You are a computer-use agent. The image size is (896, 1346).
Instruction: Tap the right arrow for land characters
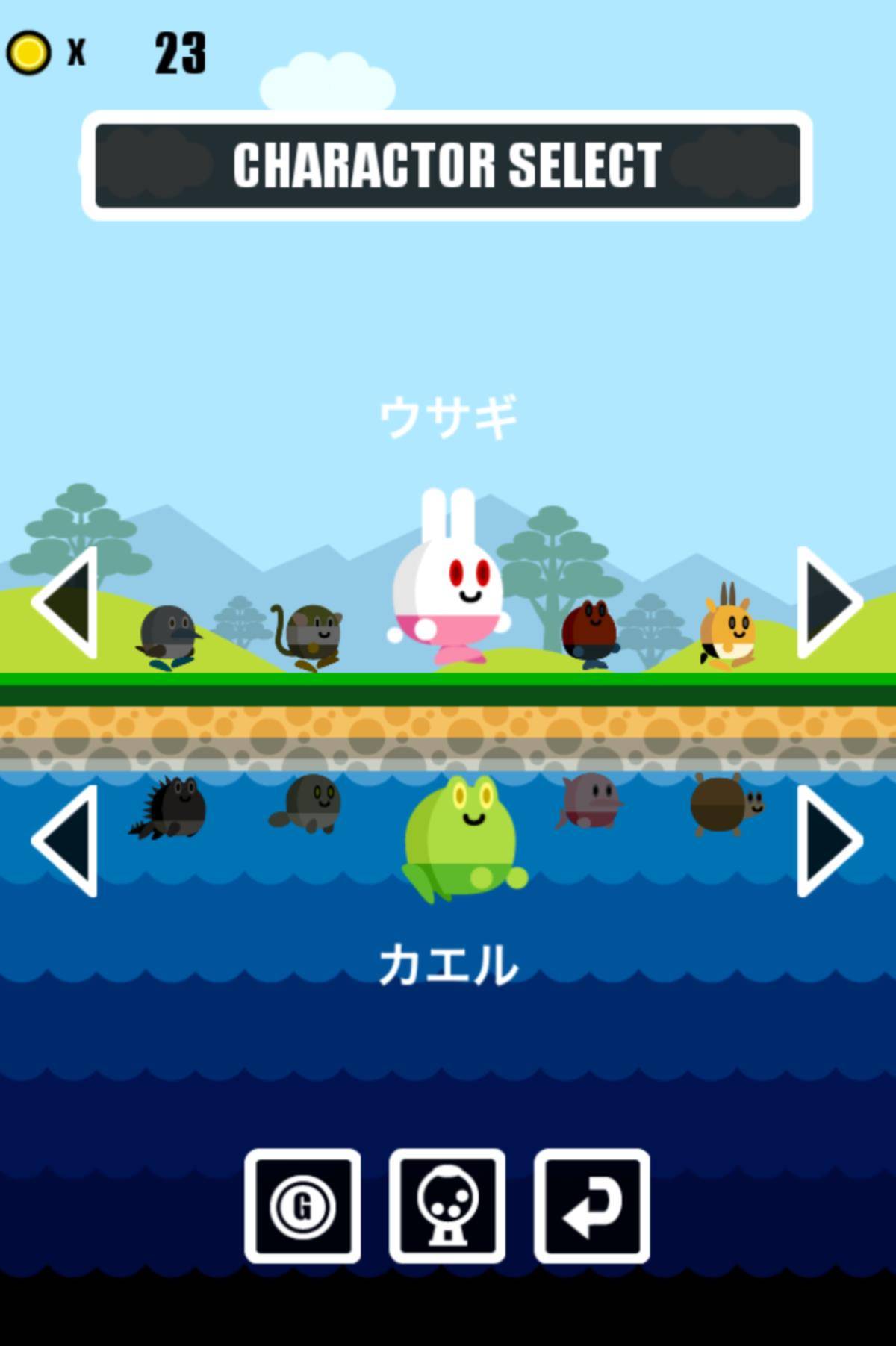coord(829,602)
